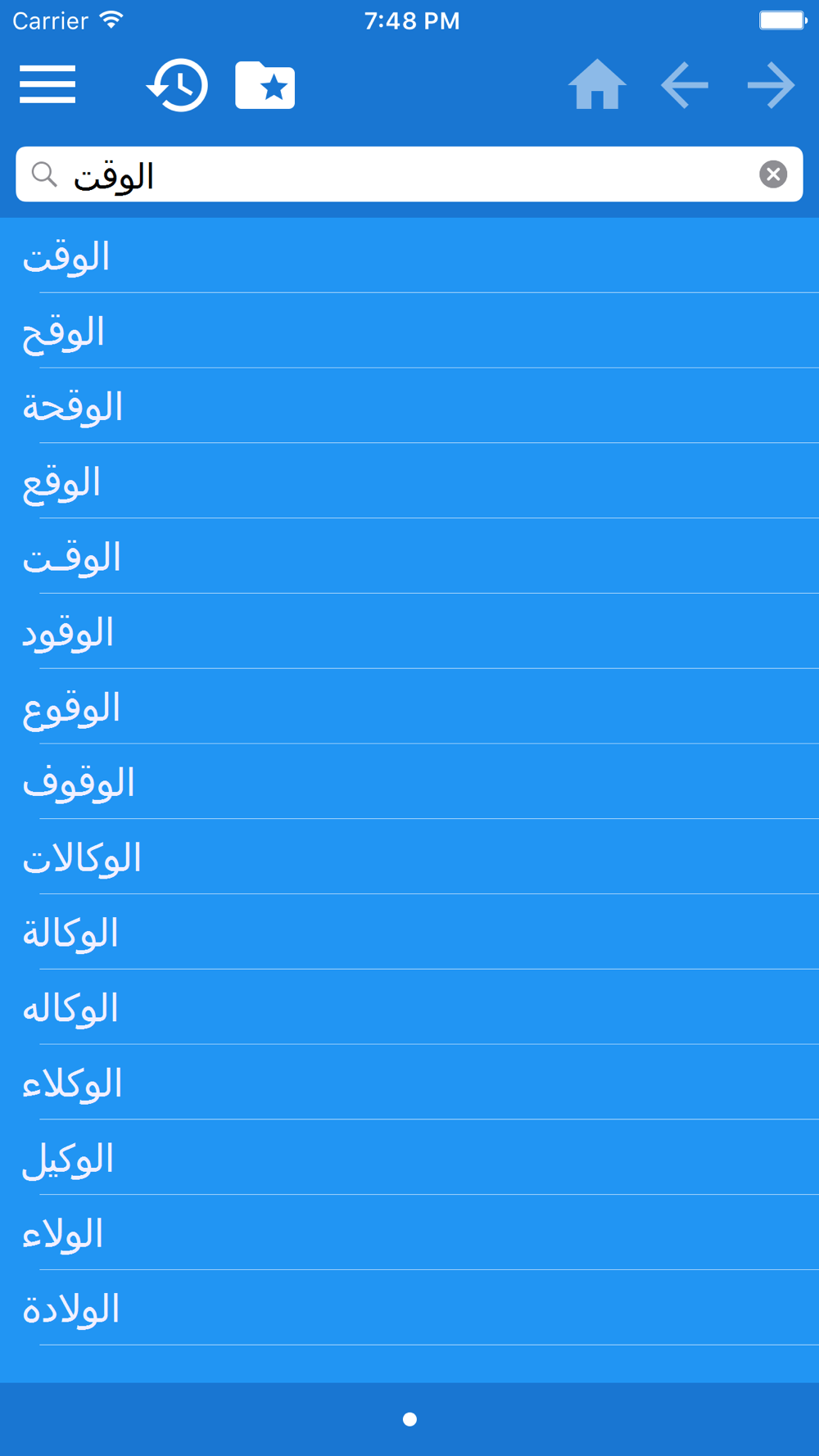Image resolution: width=819 pixels, height=1456 pixels.
Task: Tap the search field containing الوقت
Action: coord(409,175)
